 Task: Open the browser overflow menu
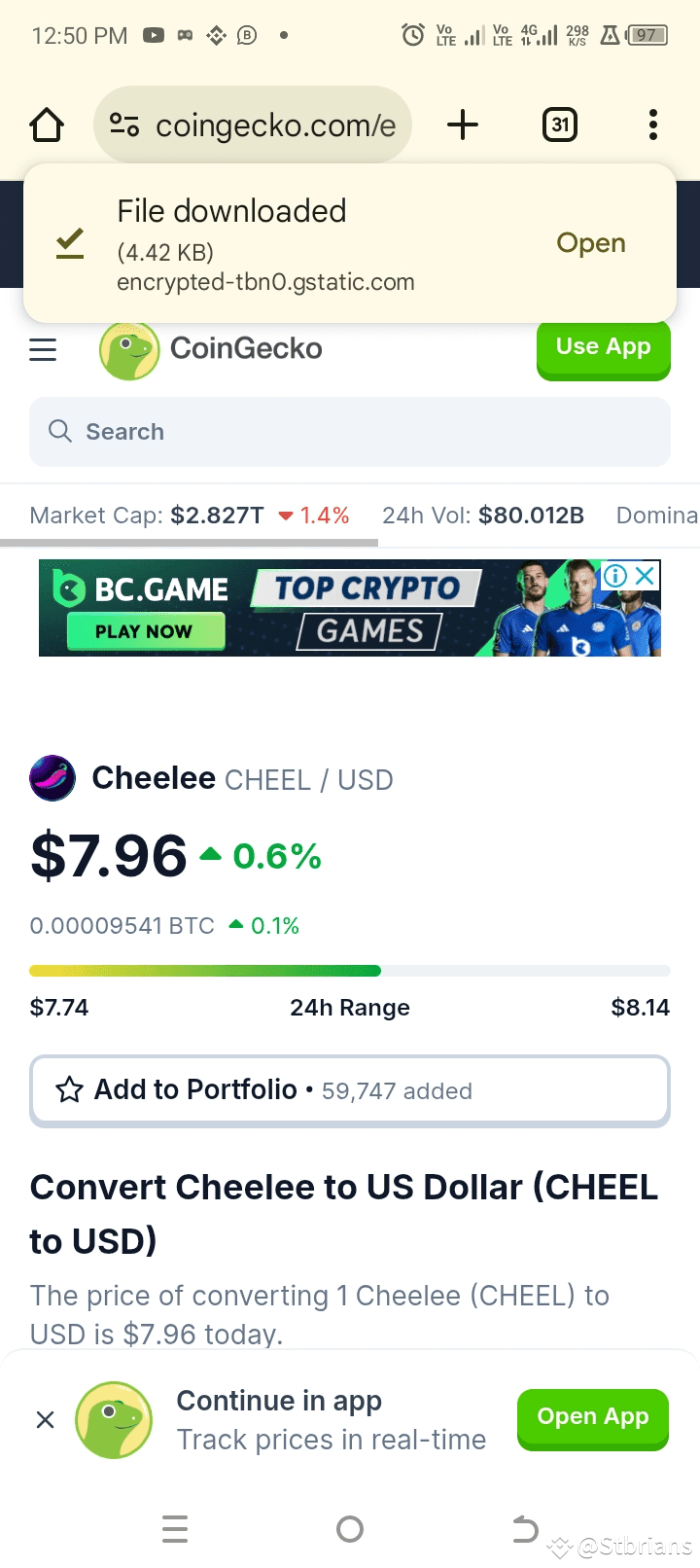653,125
